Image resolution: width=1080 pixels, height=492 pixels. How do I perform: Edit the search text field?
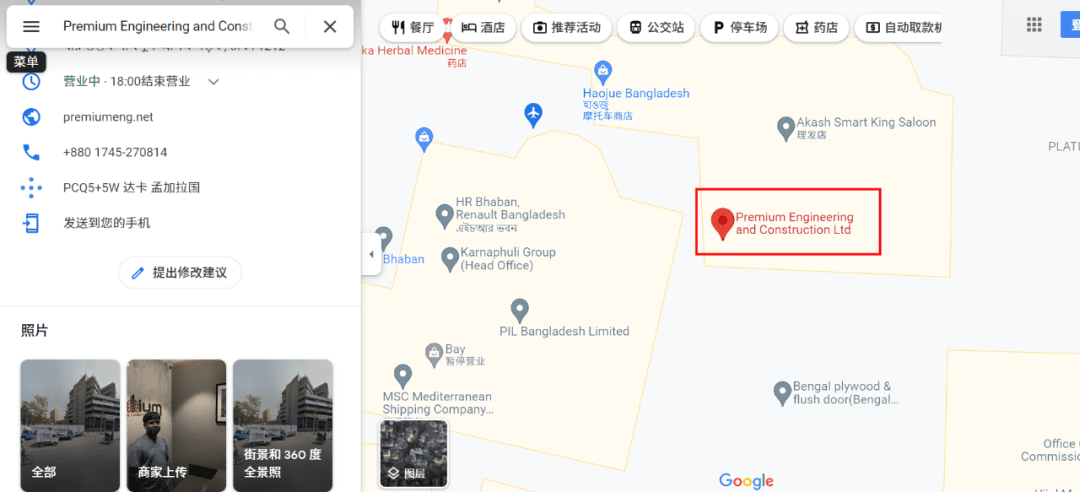157,26
